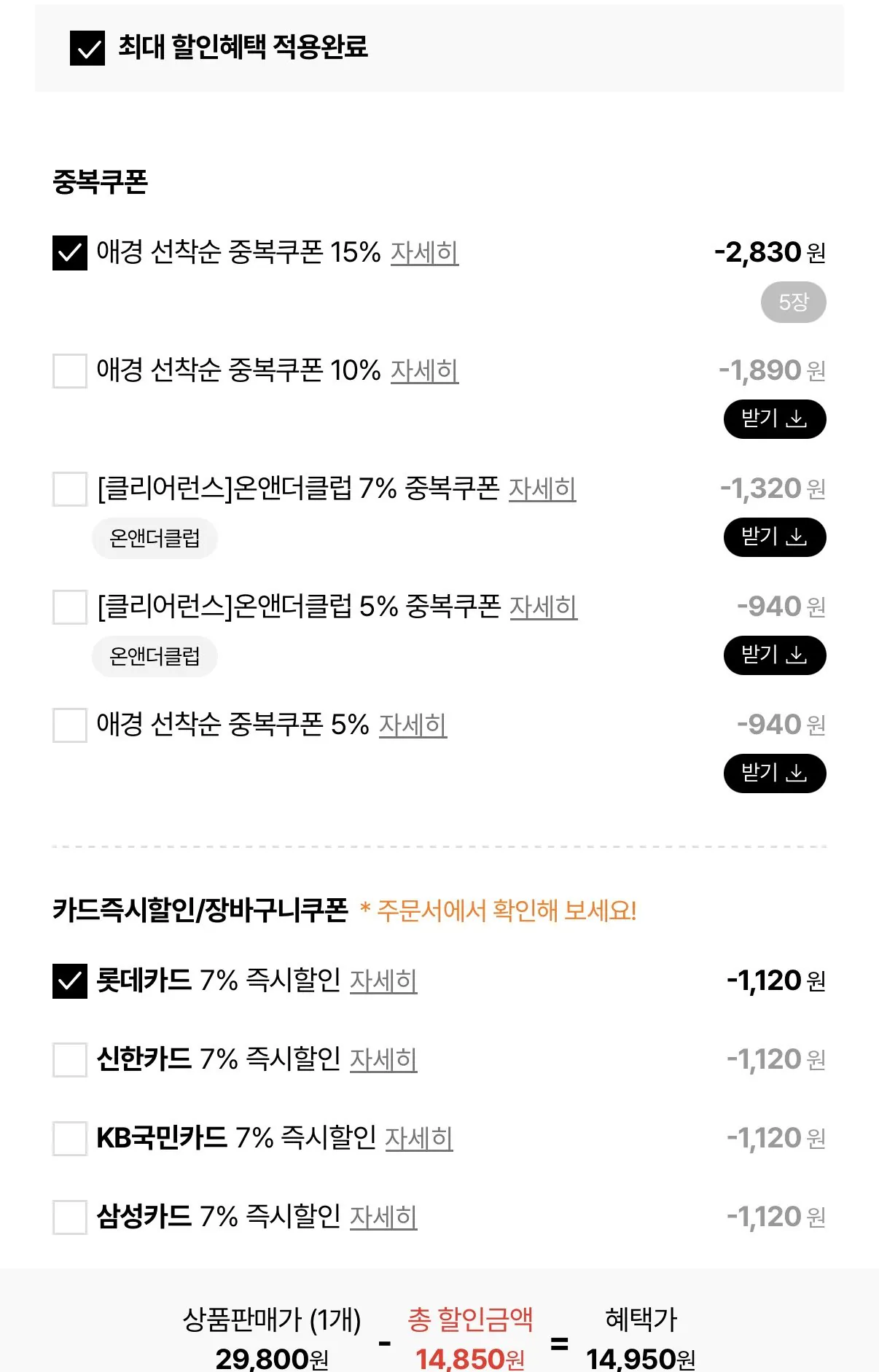Click 온앤더클럽 tag under 7% coupon
Image resolution: width=879 pixels, height=1372 pixels.
click(155, 537)
